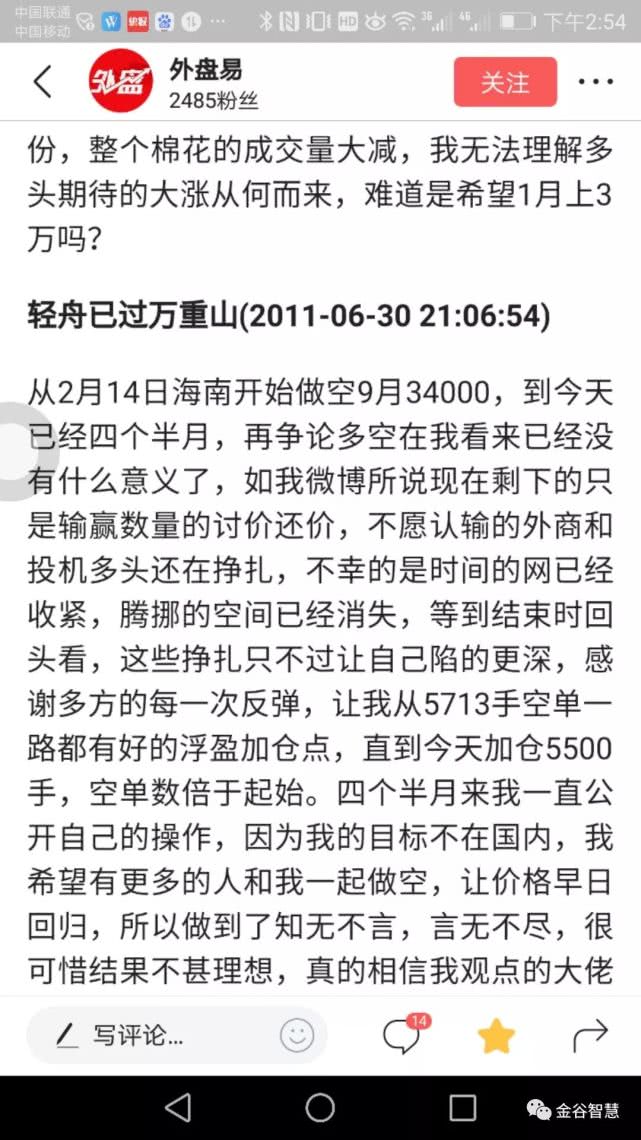641x1140 pixels.
Task: Open recent apps from navigation bar
Action: point(463,1108)
